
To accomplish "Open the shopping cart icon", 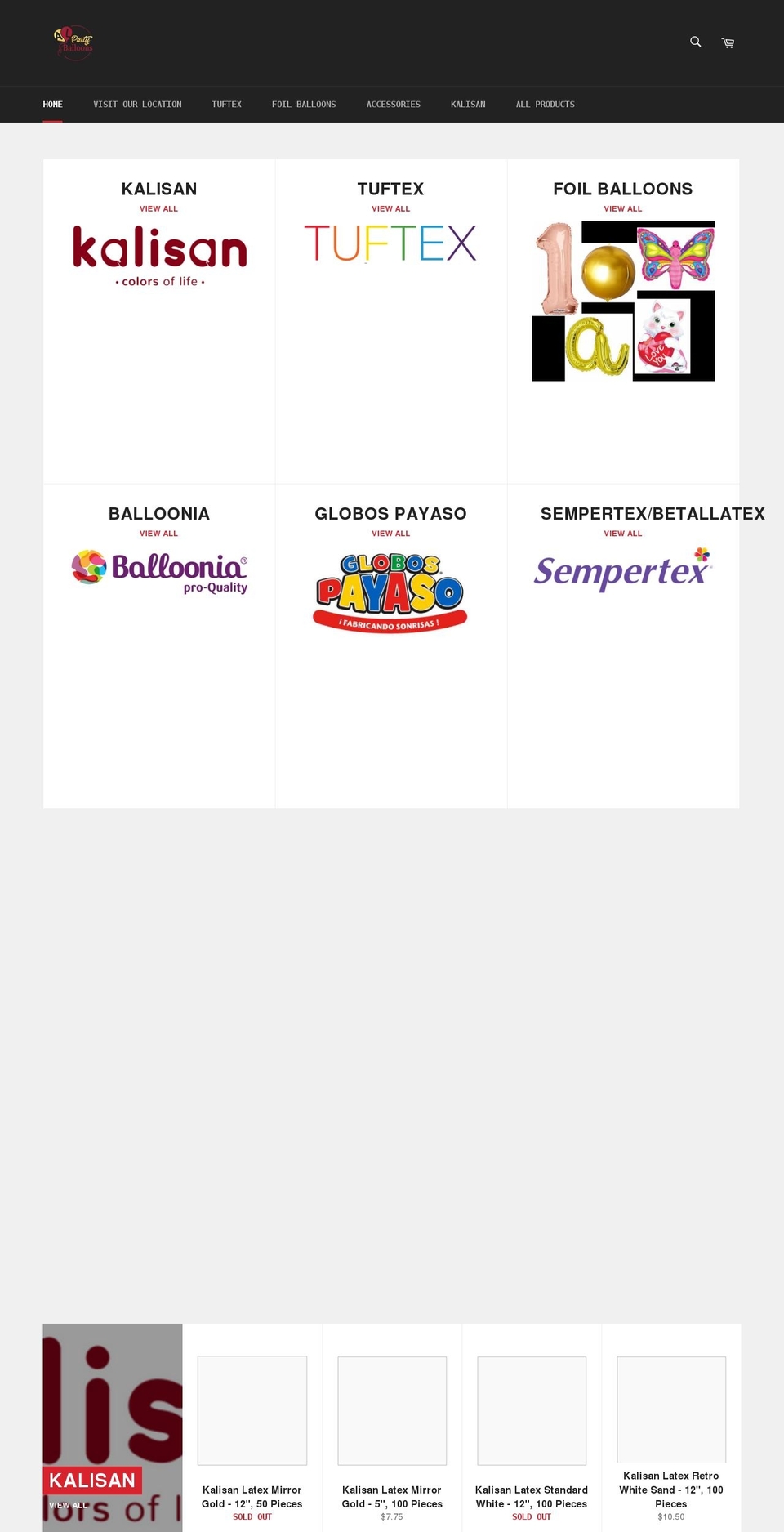I will coord(728,42).
